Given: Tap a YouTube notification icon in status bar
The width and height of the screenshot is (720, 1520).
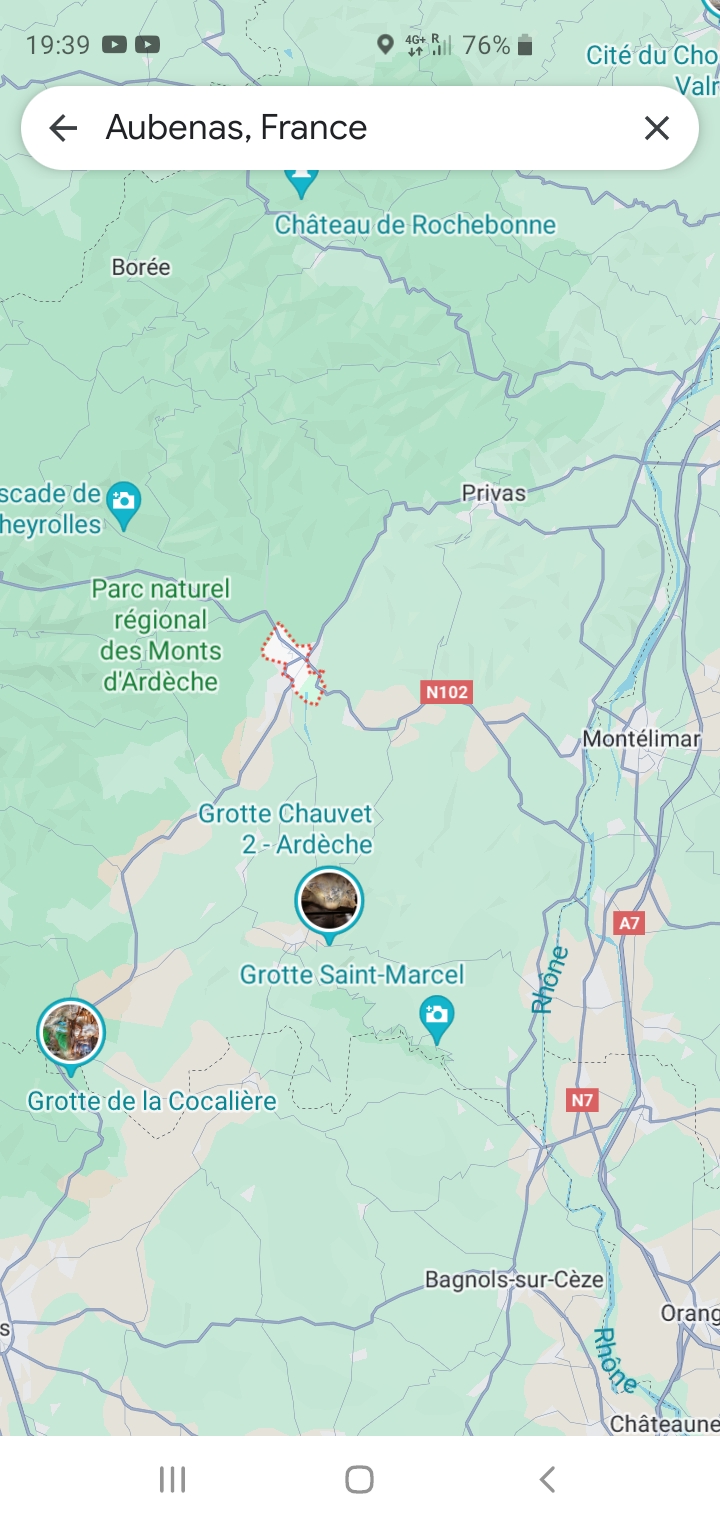Looking at the screenshot, I should pos(114,44).
